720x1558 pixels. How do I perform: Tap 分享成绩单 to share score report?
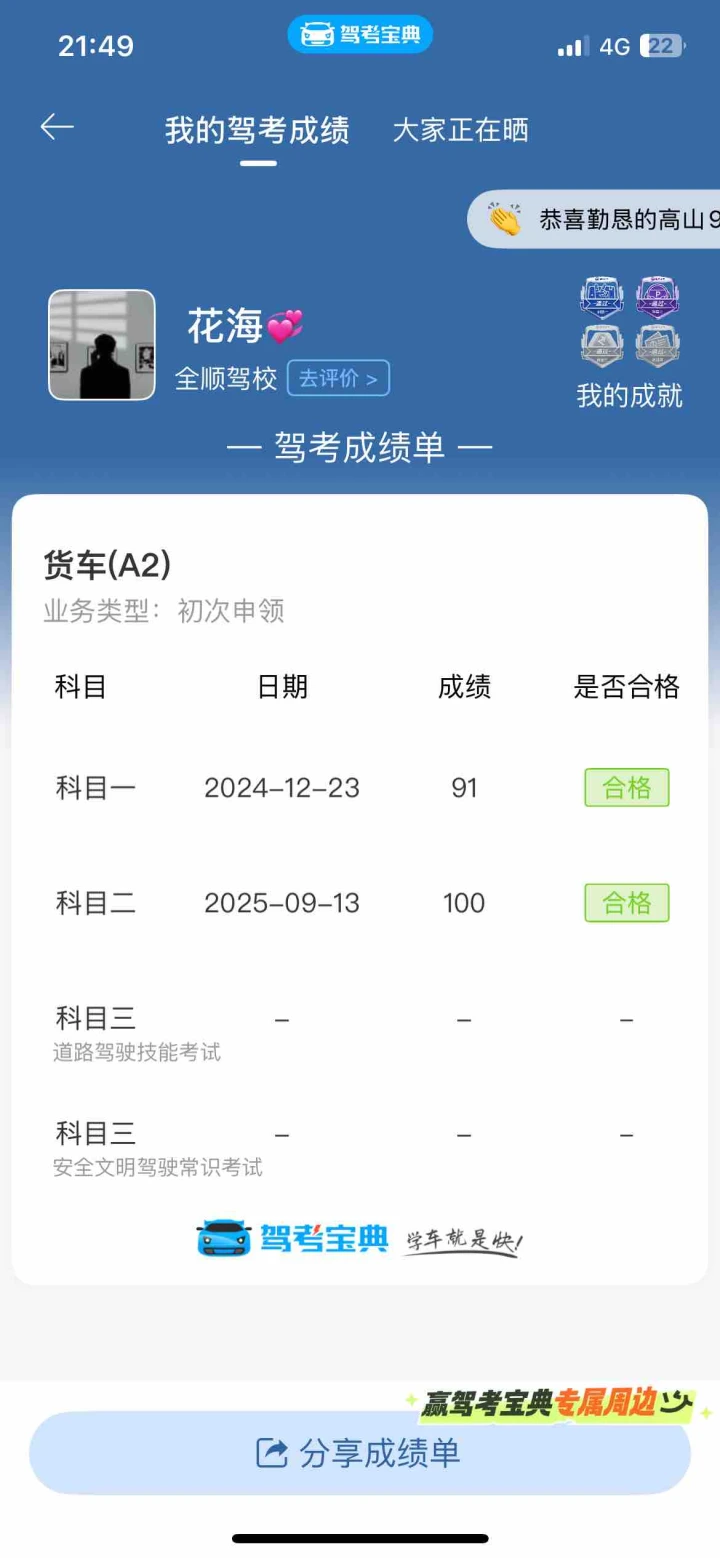pyautogui.click(x=360, y=1453)
